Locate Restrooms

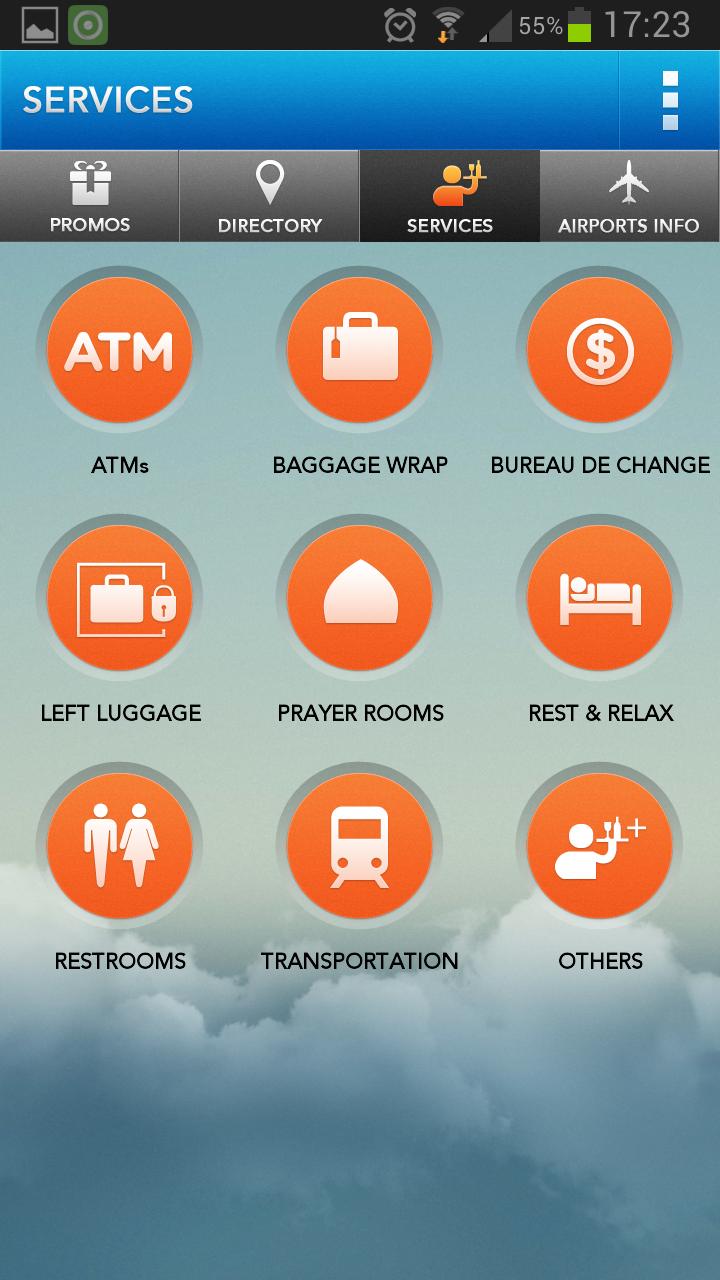[x=120, y=846]
